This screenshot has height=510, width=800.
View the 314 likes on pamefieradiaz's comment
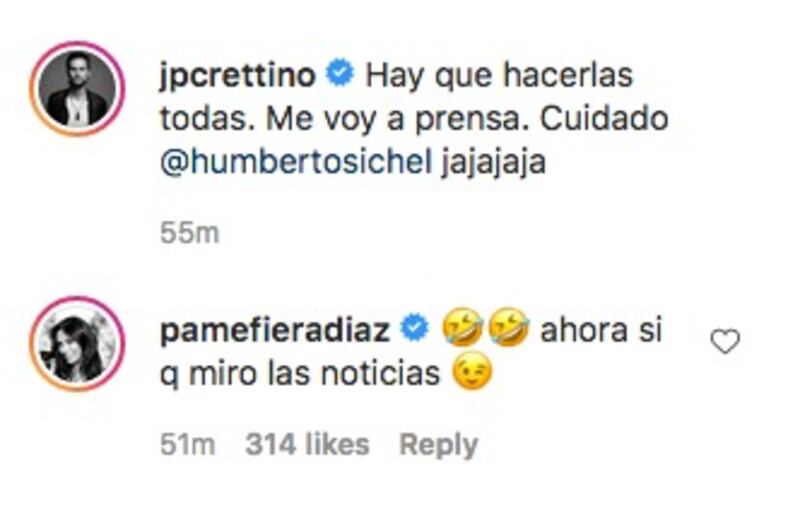[307, 444]
